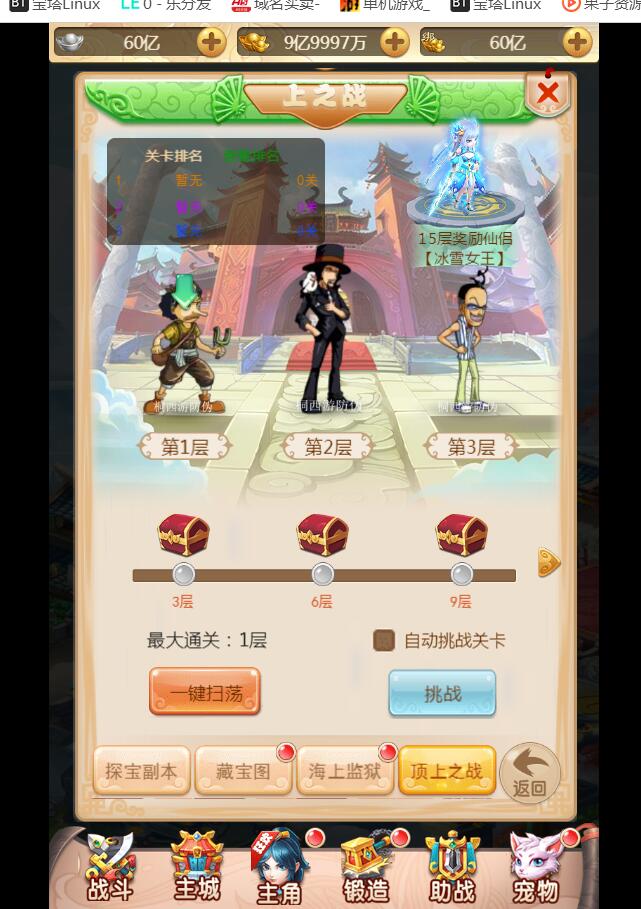Enable the 自动挑战关卡 checkbox
The image size is (641, 909).
click(384, 640)
